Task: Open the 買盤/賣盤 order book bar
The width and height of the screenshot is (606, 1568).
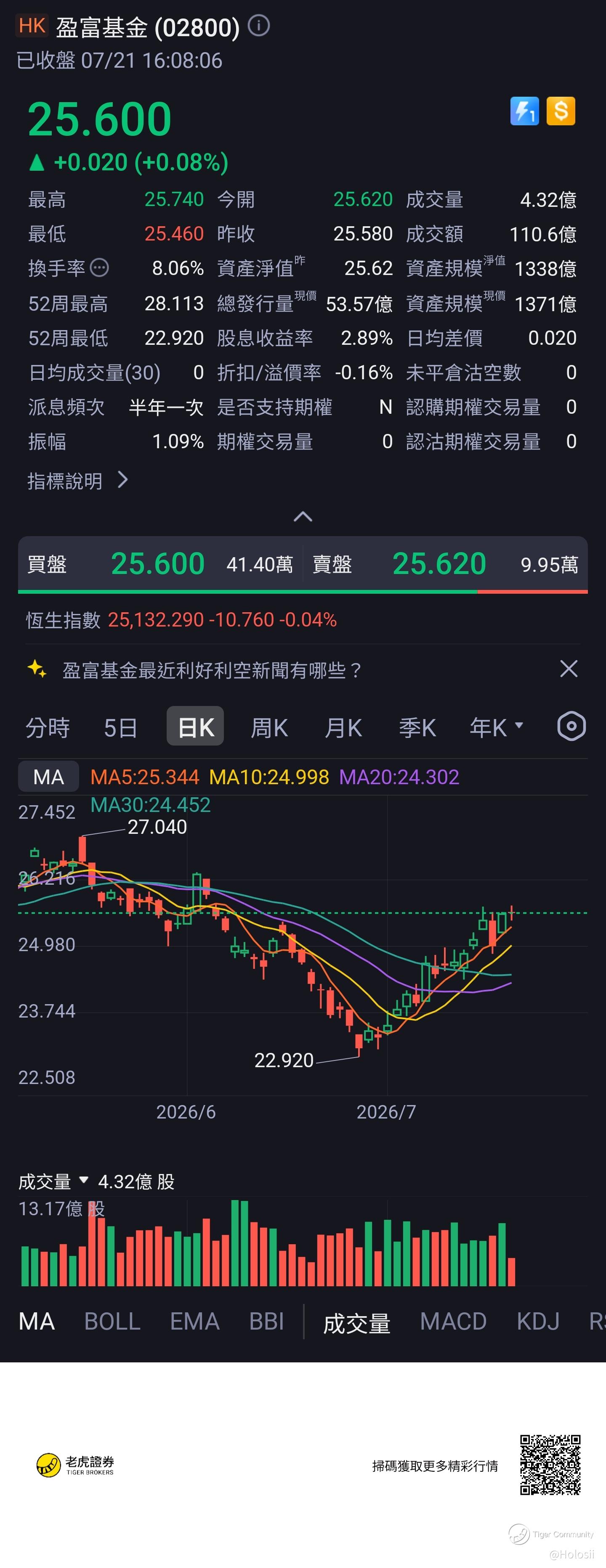Action: (303, 564)
